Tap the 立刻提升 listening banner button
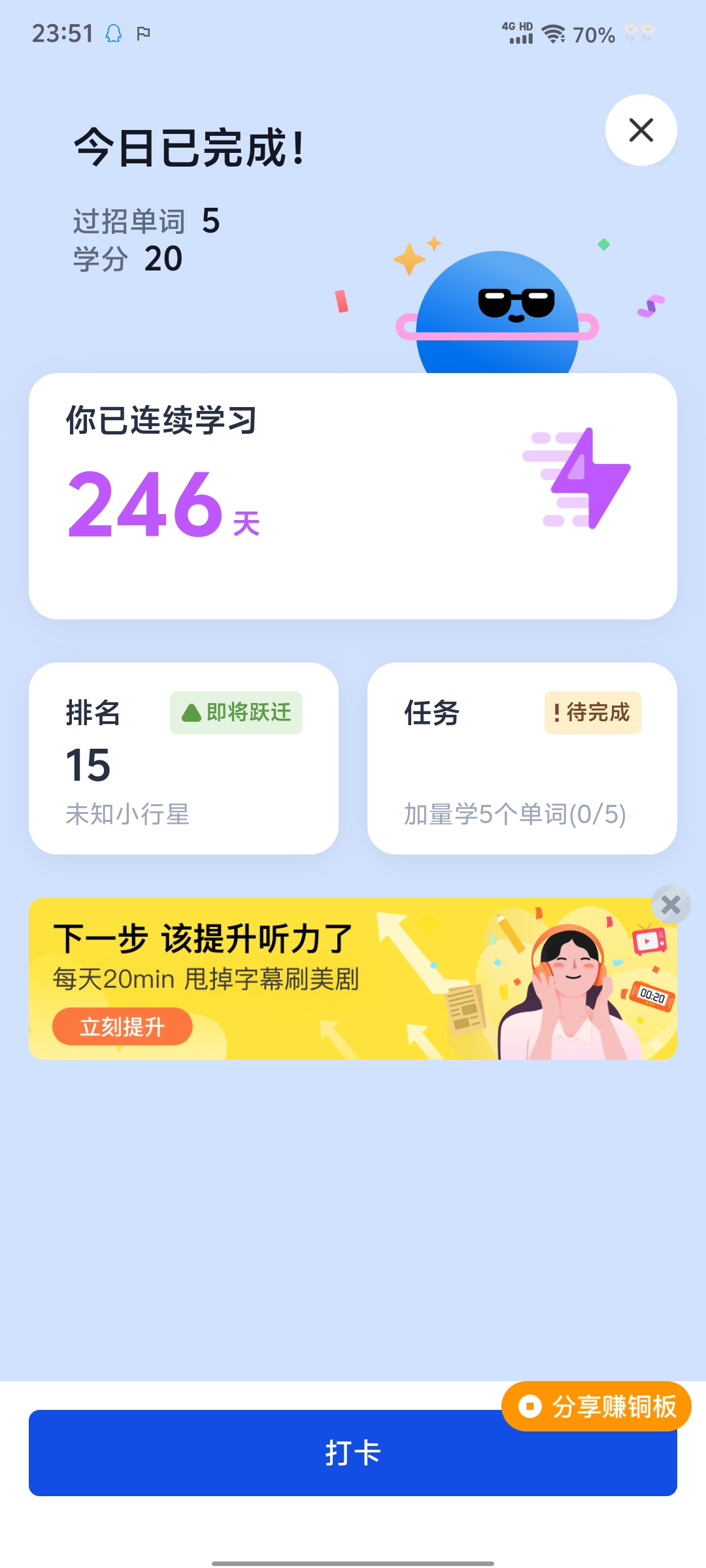Viewport: 706px width, 1568px height. [x=122, y=1026]
